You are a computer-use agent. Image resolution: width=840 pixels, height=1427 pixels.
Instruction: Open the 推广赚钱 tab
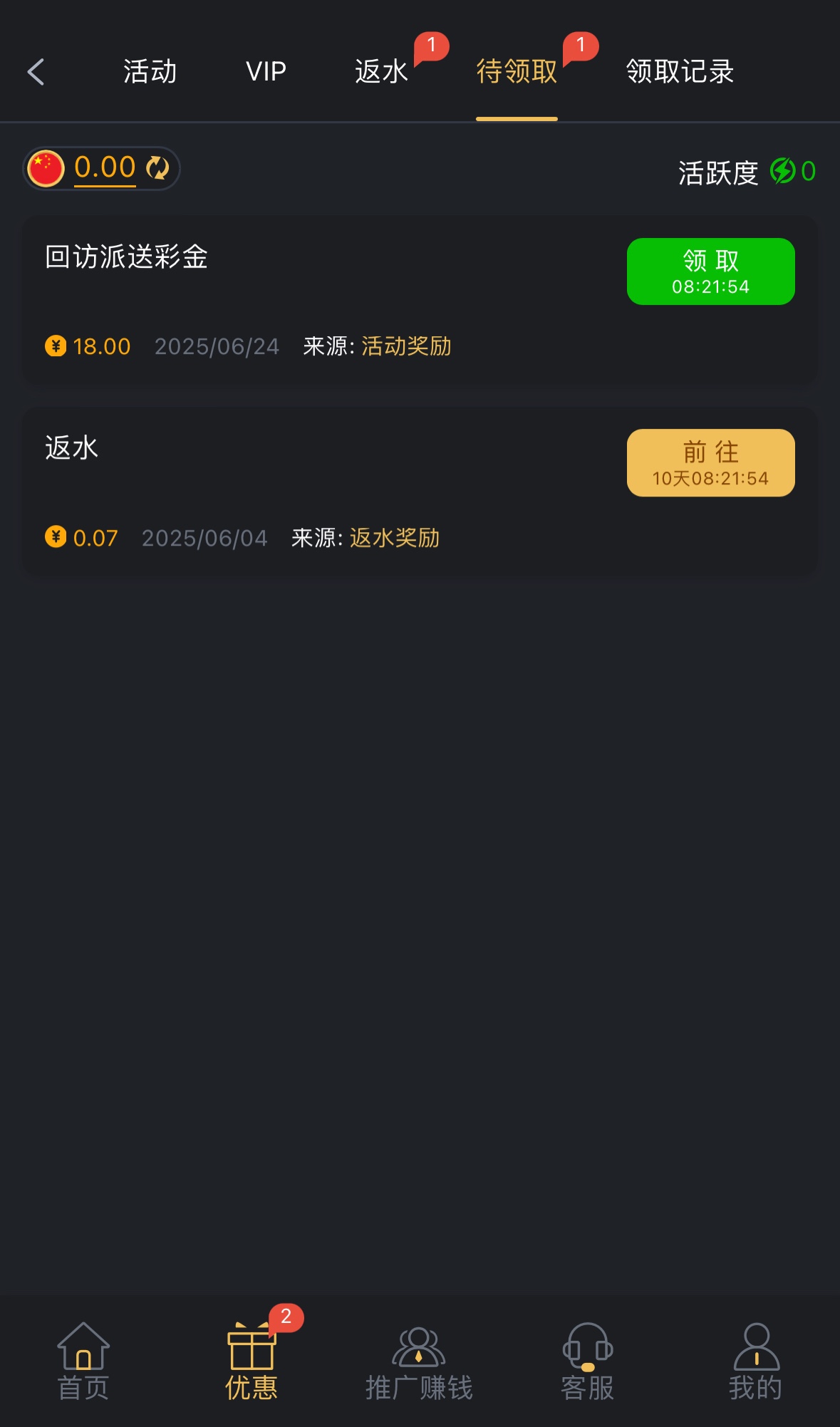(x=419, y=1361)
